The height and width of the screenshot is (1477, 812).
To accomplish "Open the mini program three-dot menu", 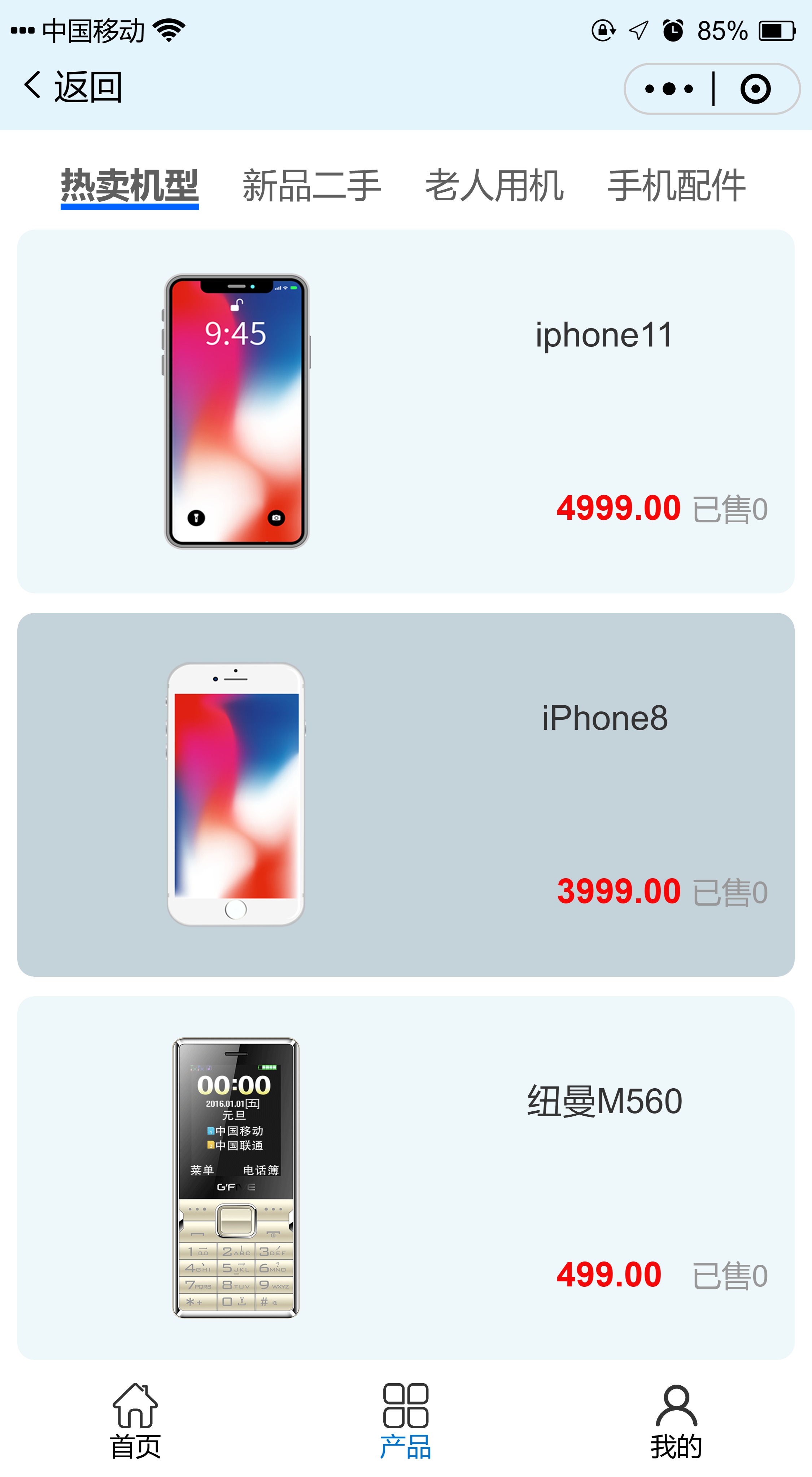I will pos(669,89).
